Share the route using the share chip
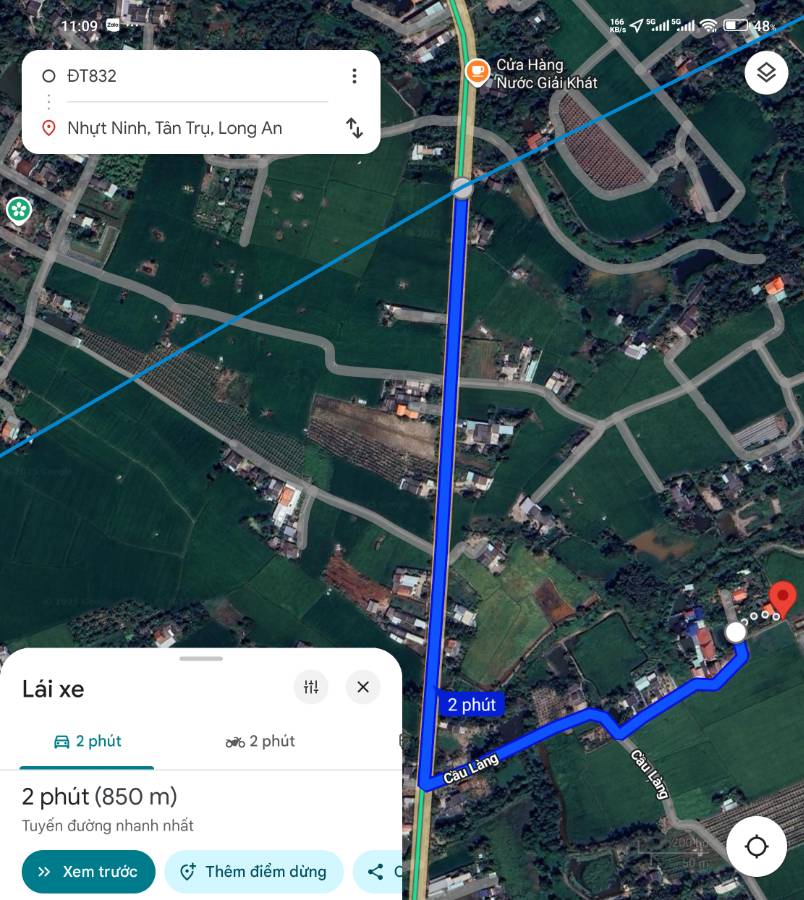This screenshot has height=900, width=804. pyautogui.click(x=378, y=872)
